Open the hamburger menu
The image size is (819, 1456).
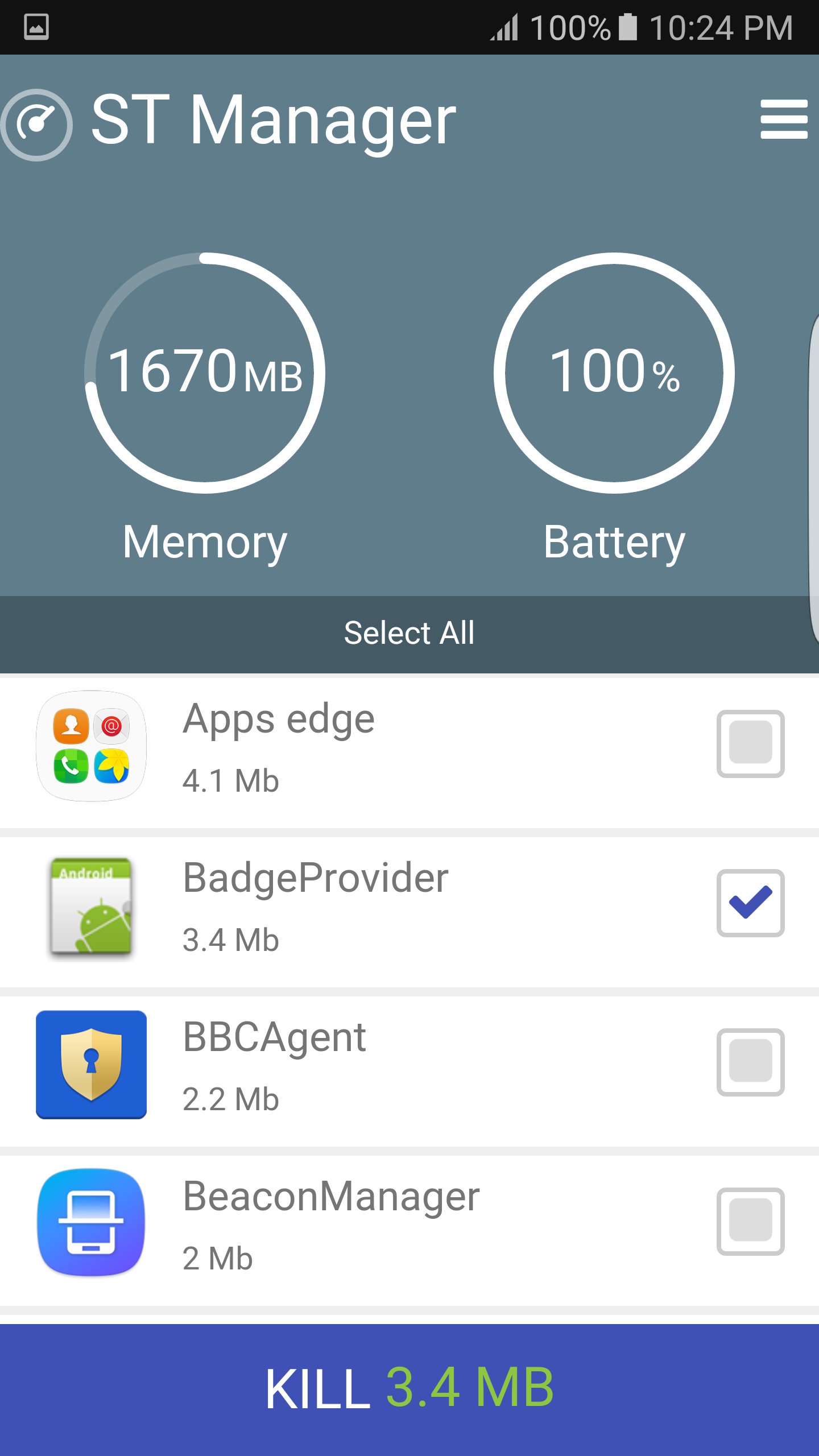784,119
